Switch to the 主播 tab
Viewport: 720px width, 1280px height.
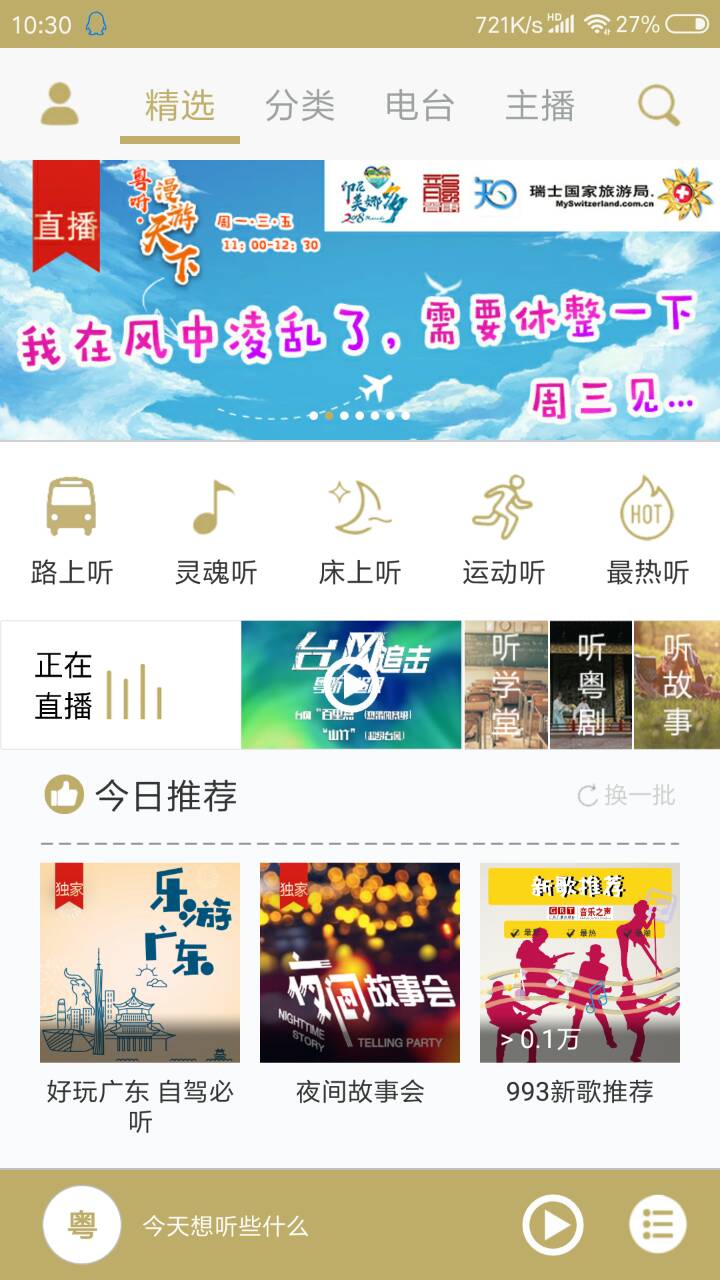click(x=540, y=105)
